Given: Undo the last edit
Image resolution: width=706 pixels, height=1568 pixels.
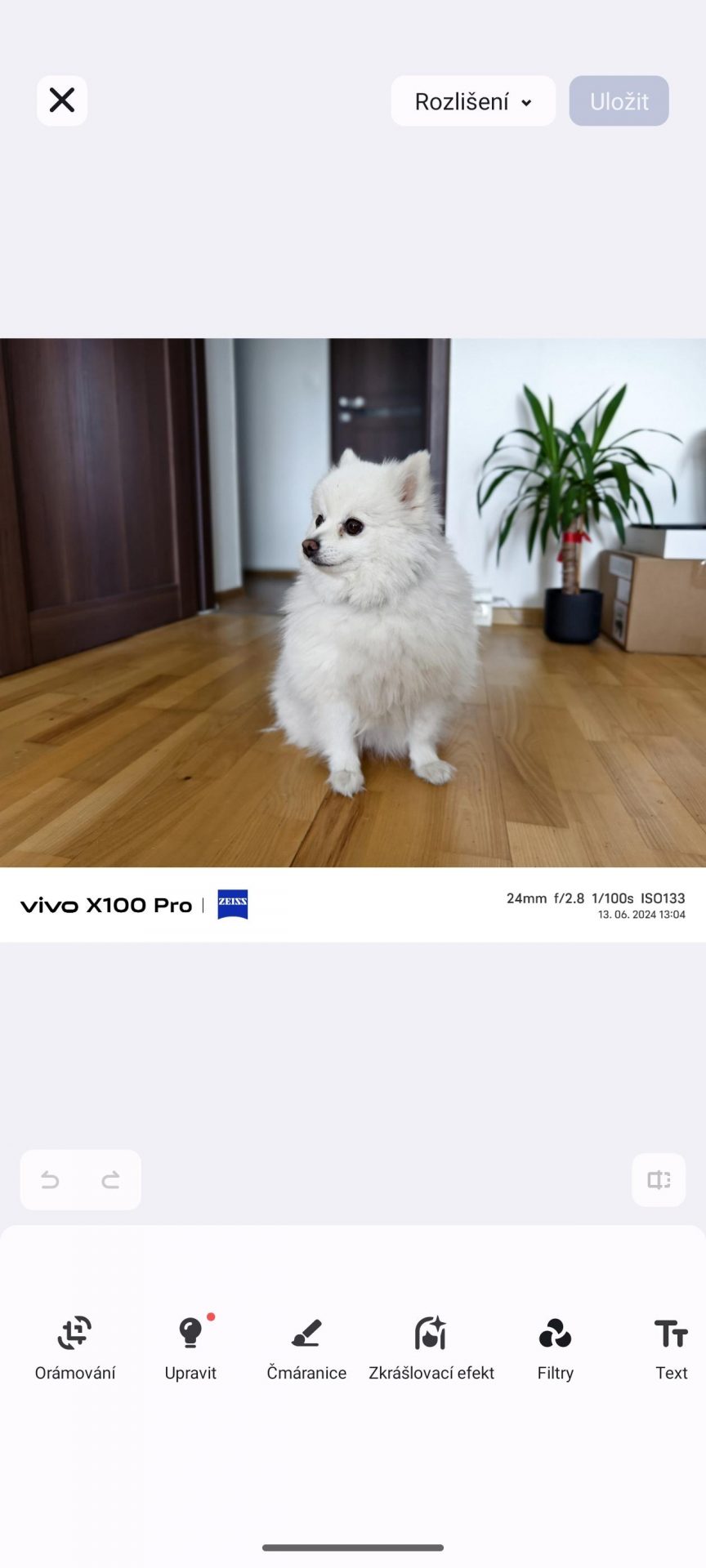Looking at the screenshot, I should tap(51, 1179).
